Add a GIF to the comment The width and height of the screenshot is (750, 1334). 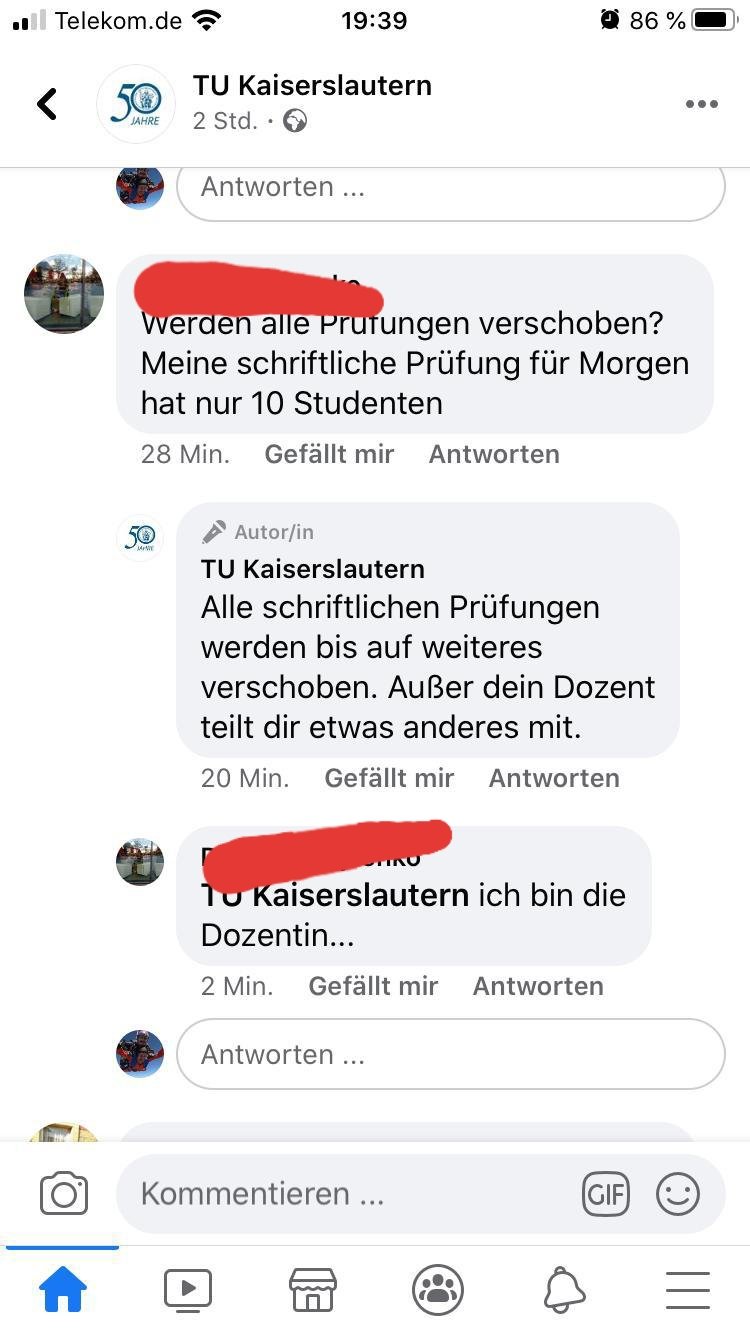[x=606, y=1193]
